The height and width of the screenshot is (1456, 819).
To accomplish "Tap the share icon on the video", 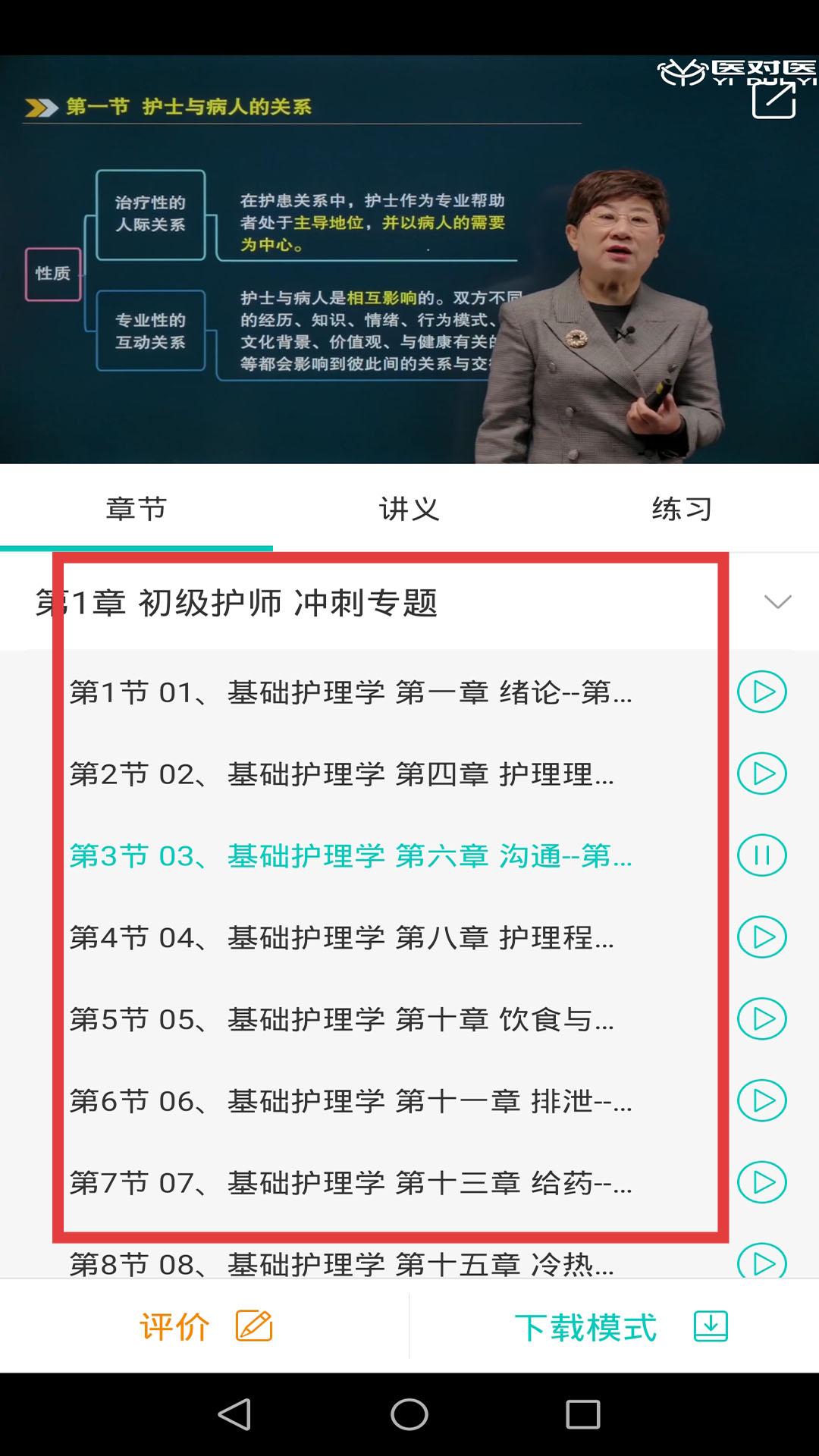I will (x=774, y=100).
